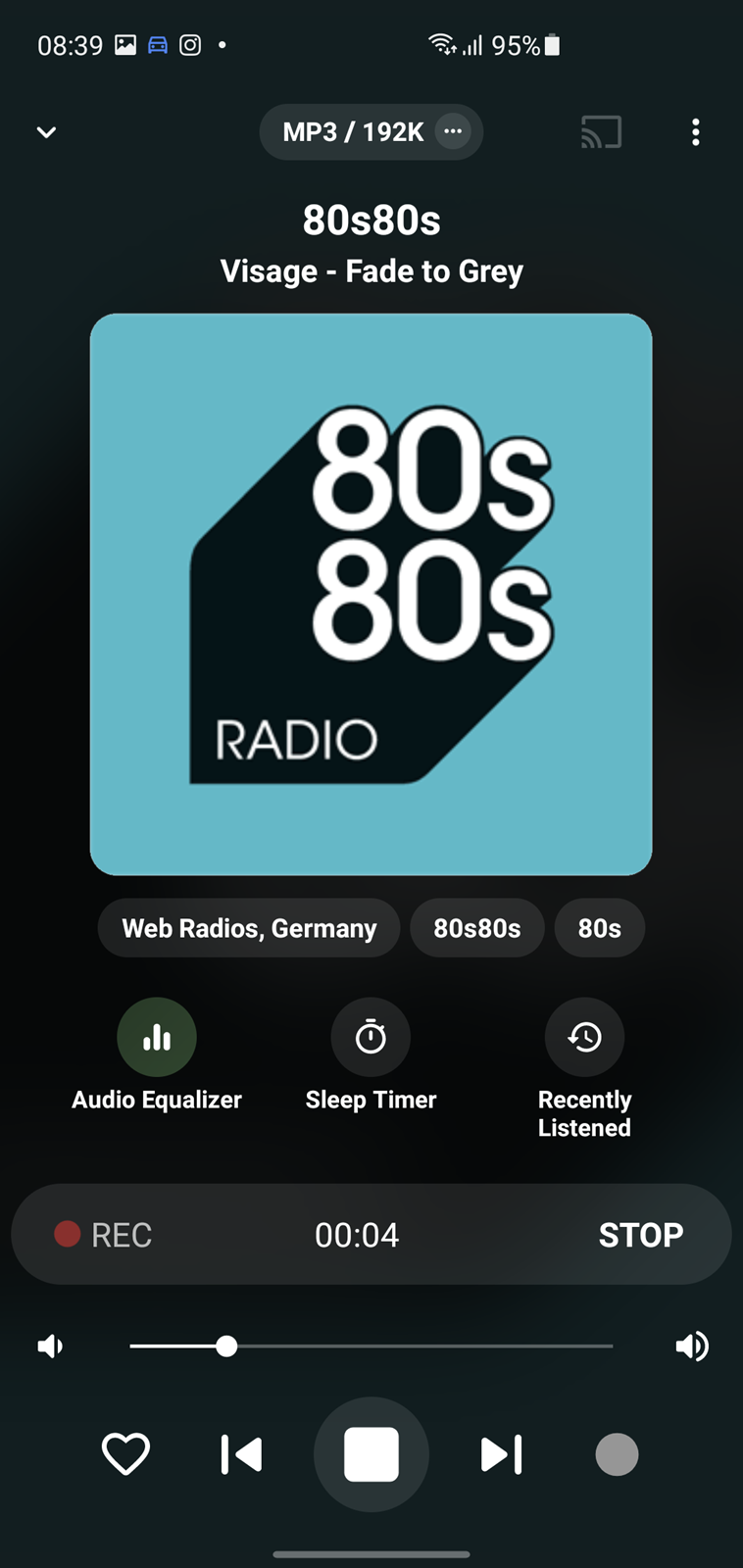This screenshot has height=1568, width=743.
Task: Select the 80s genre chip
Action: pyautogui.click(x=600, y=928)
